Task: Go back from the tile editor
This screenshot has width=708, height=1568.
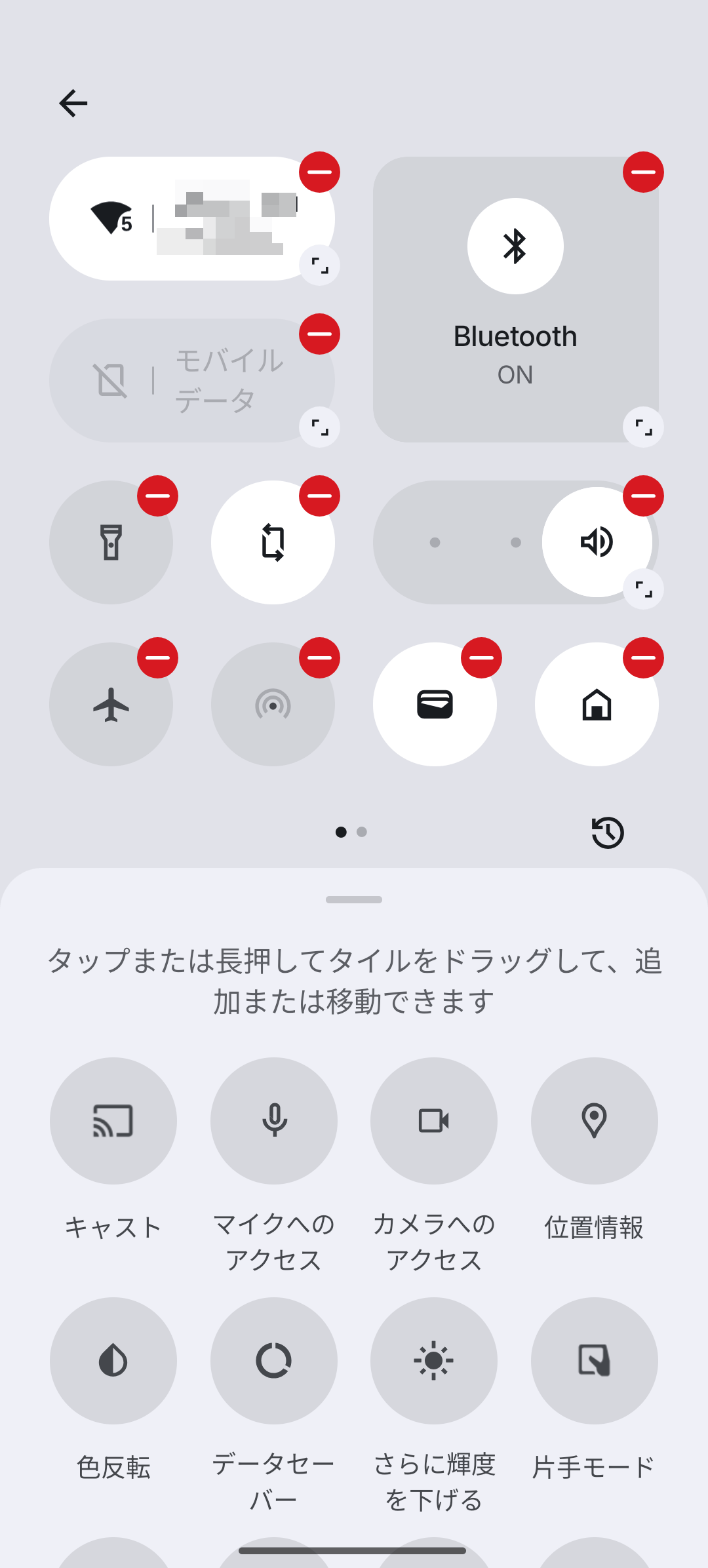Action: pyautogui.click(x=73, y=103)
